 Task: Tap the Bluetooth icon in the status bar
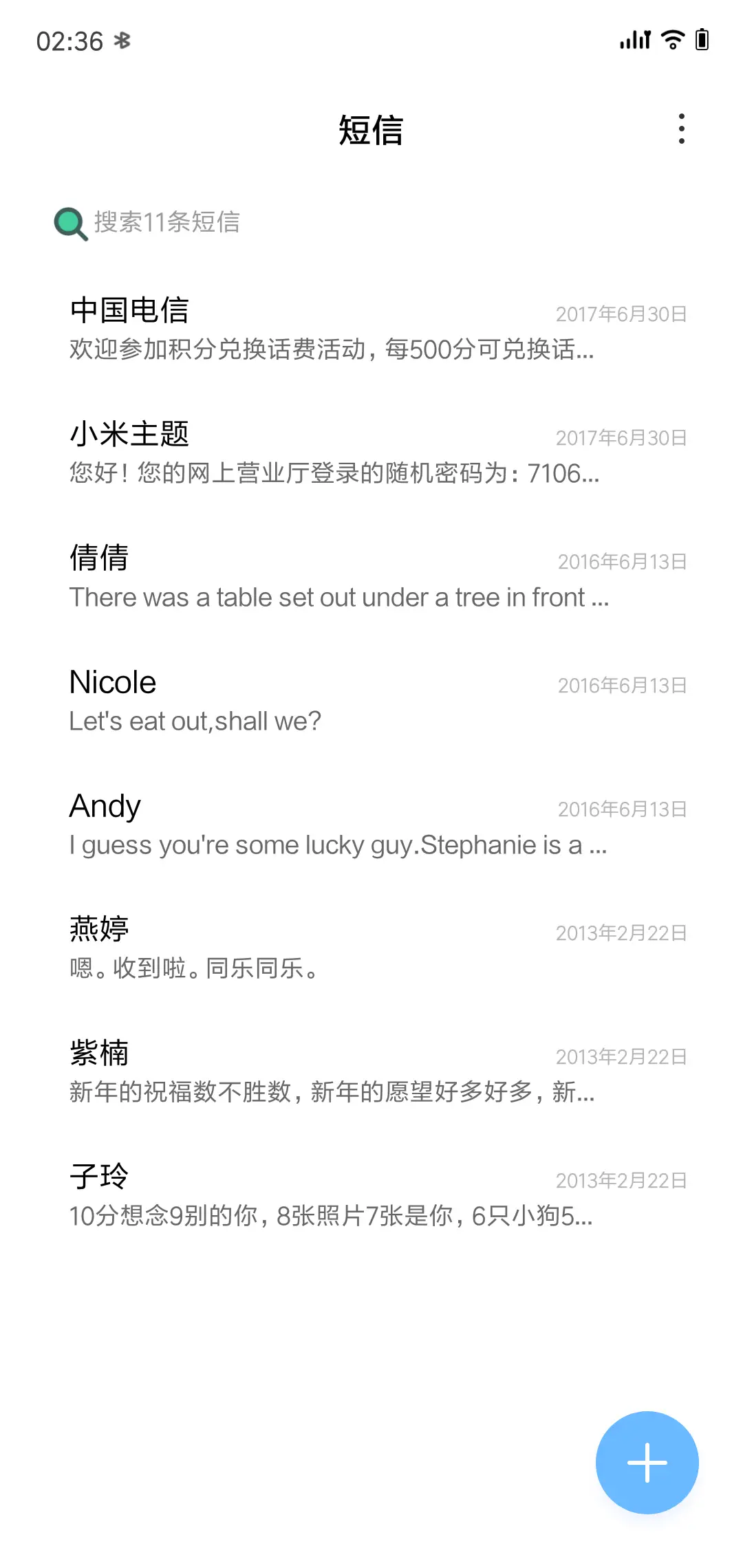pyautogui.click(x=121, y=41)
